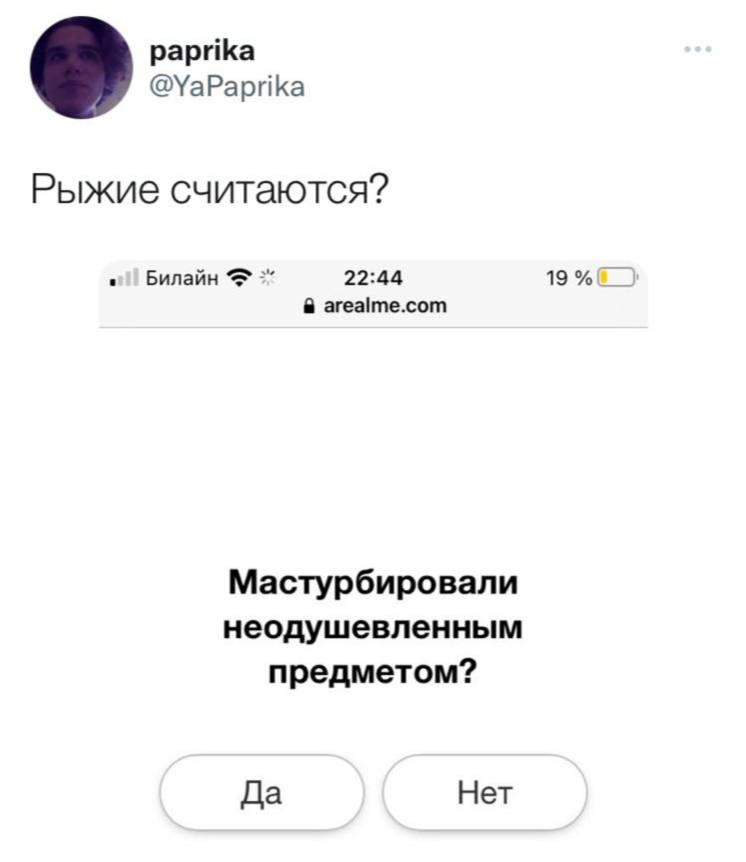This screenshot has width=746, height=862.
Task: Visit the @YaPaprika profile handle
Action: tap(226, 87)
